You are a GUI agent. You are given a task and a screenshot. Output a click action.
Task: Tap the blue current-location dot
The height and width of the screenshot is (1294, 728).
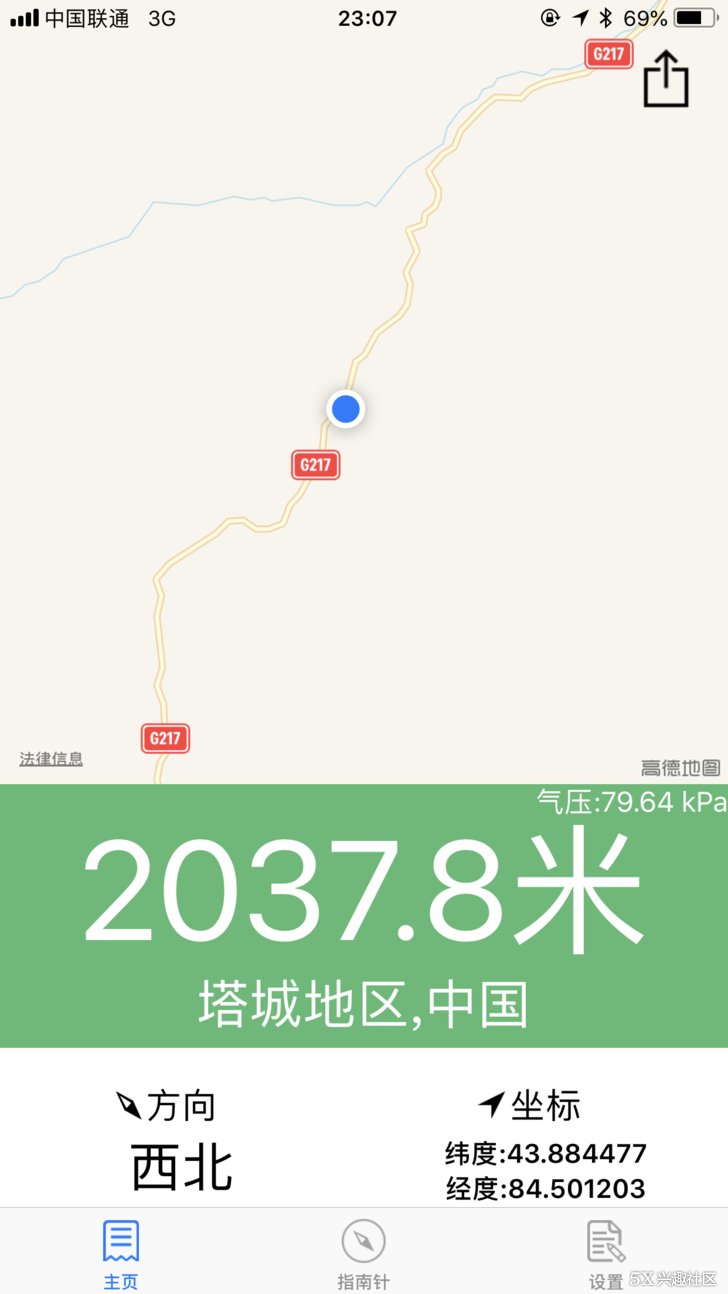tap(346, 408)
